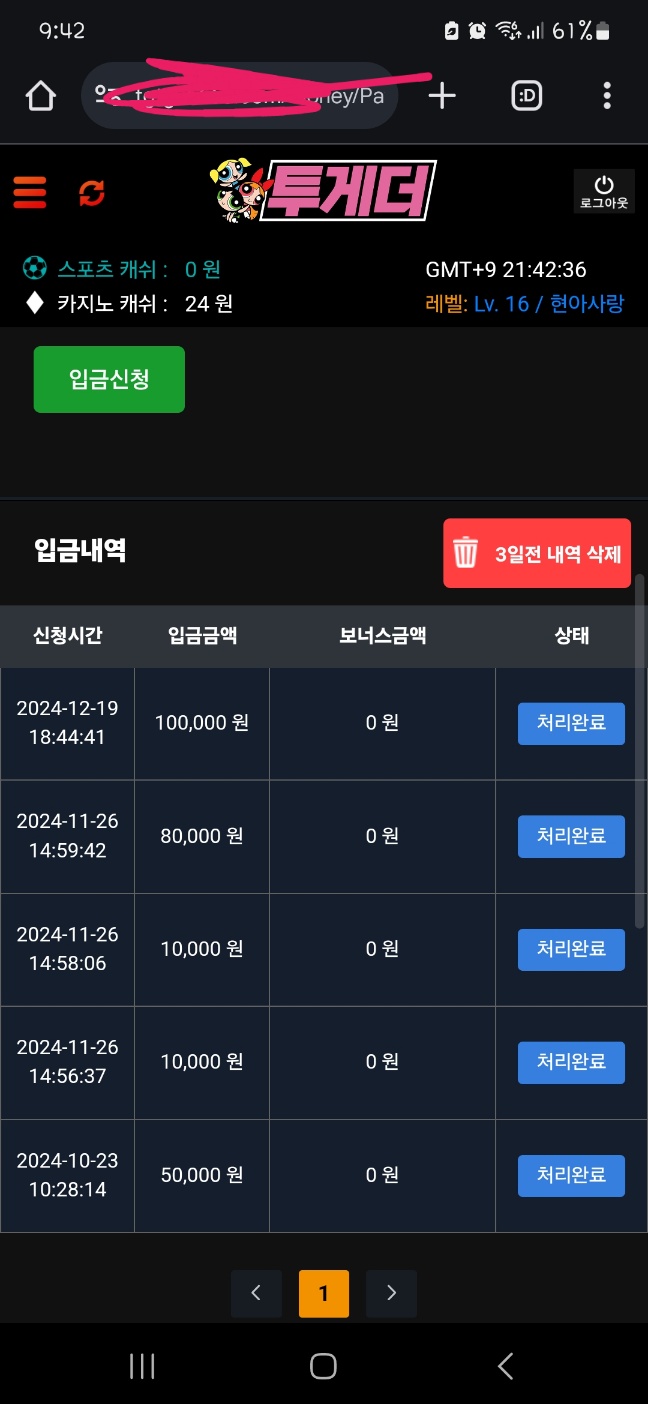Viewport: 648px width, 1404px height.
Task: Tap 처리완료 for the 50,000 원 deposit
Action: pyautogui.click(x=571, y=1175)
